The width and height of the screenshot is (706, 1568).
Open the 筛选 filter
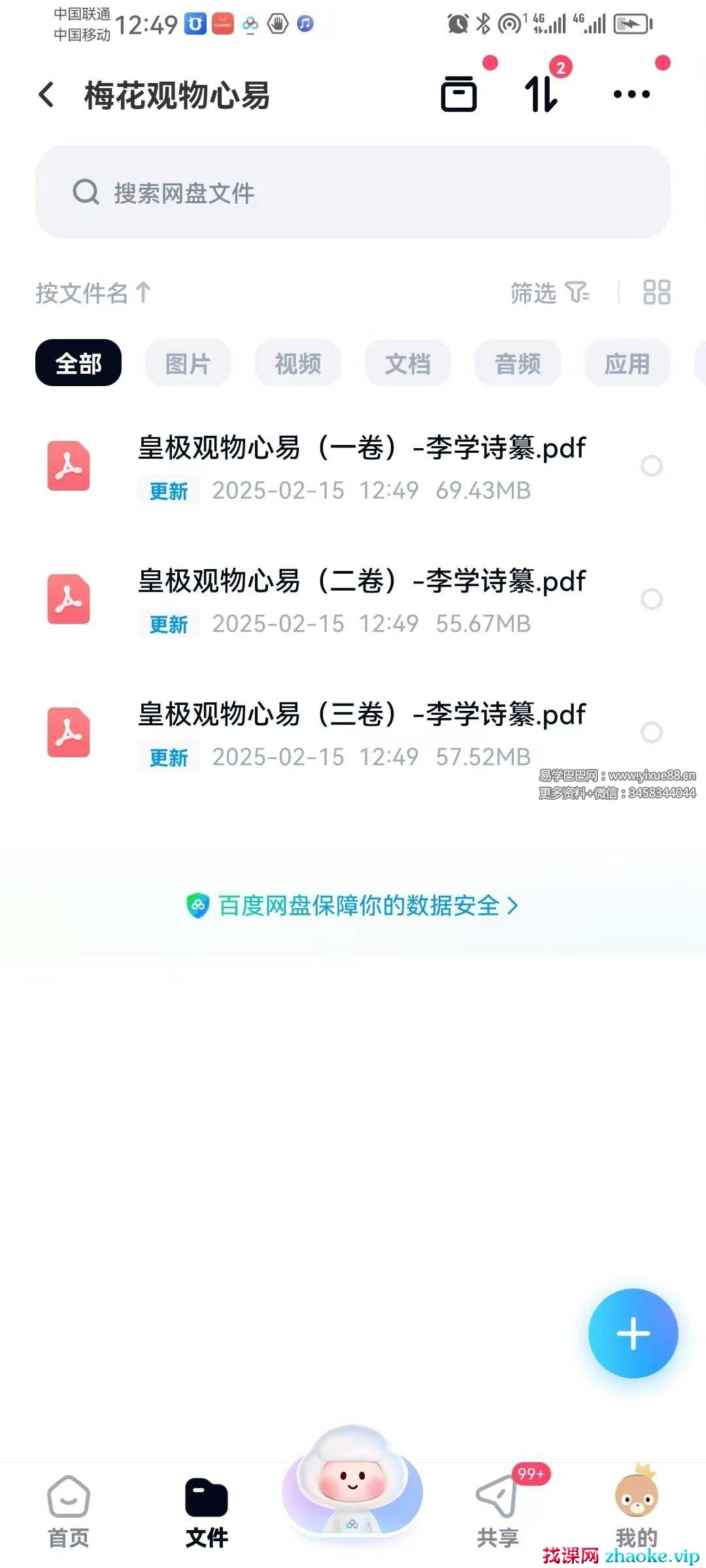click(549, 293)
